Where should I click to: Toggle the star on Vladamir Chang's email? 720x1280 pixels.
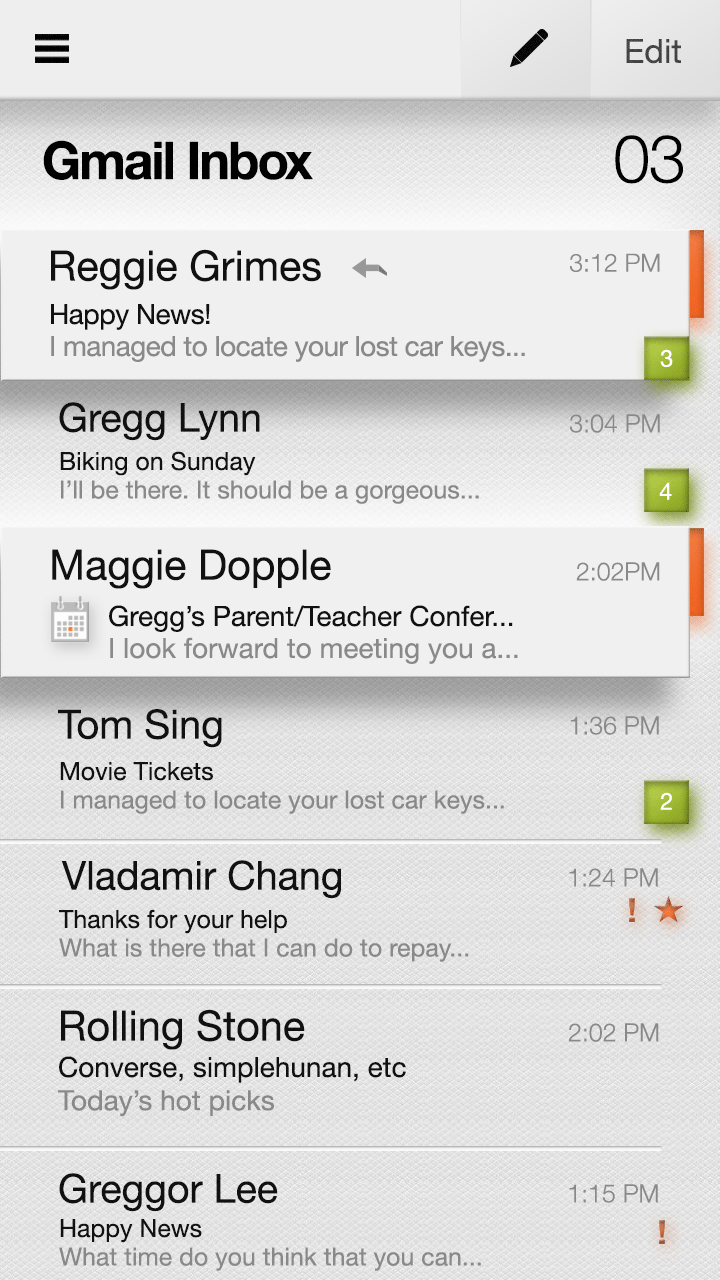point(668,911)
